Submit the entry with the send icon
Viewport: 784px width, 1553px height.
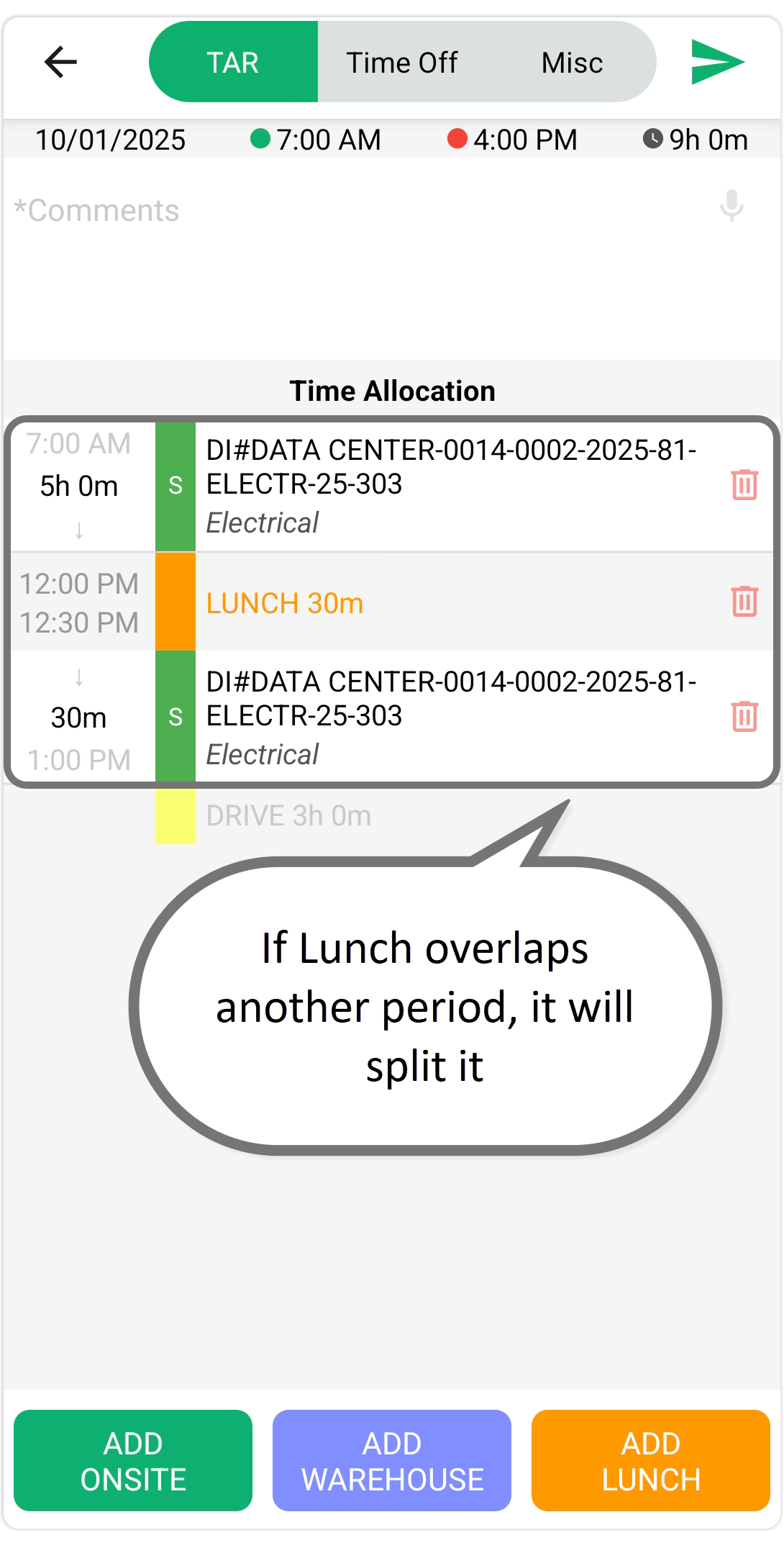point(716,62)
